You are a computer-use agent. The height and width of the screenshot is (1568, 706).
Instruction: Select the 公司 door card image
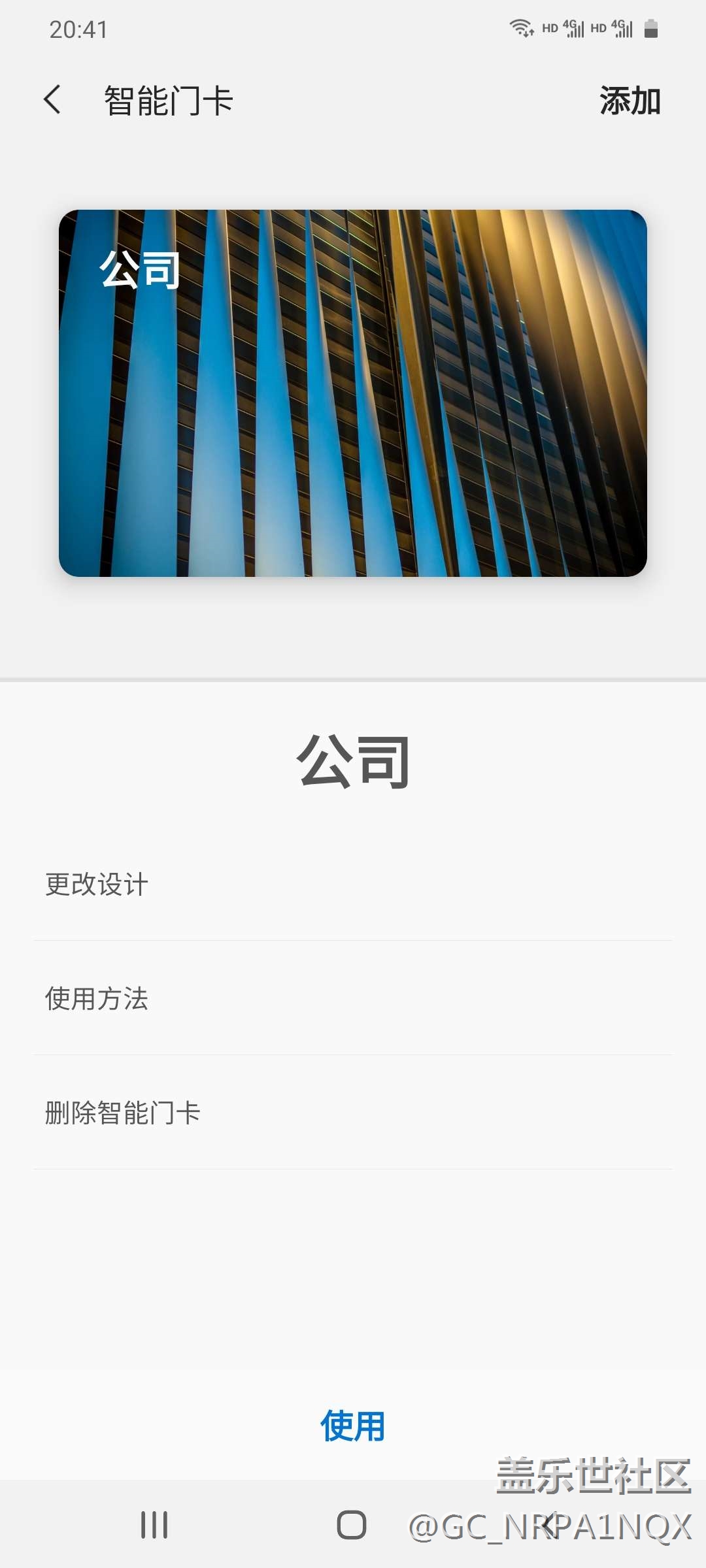(353, 393)
